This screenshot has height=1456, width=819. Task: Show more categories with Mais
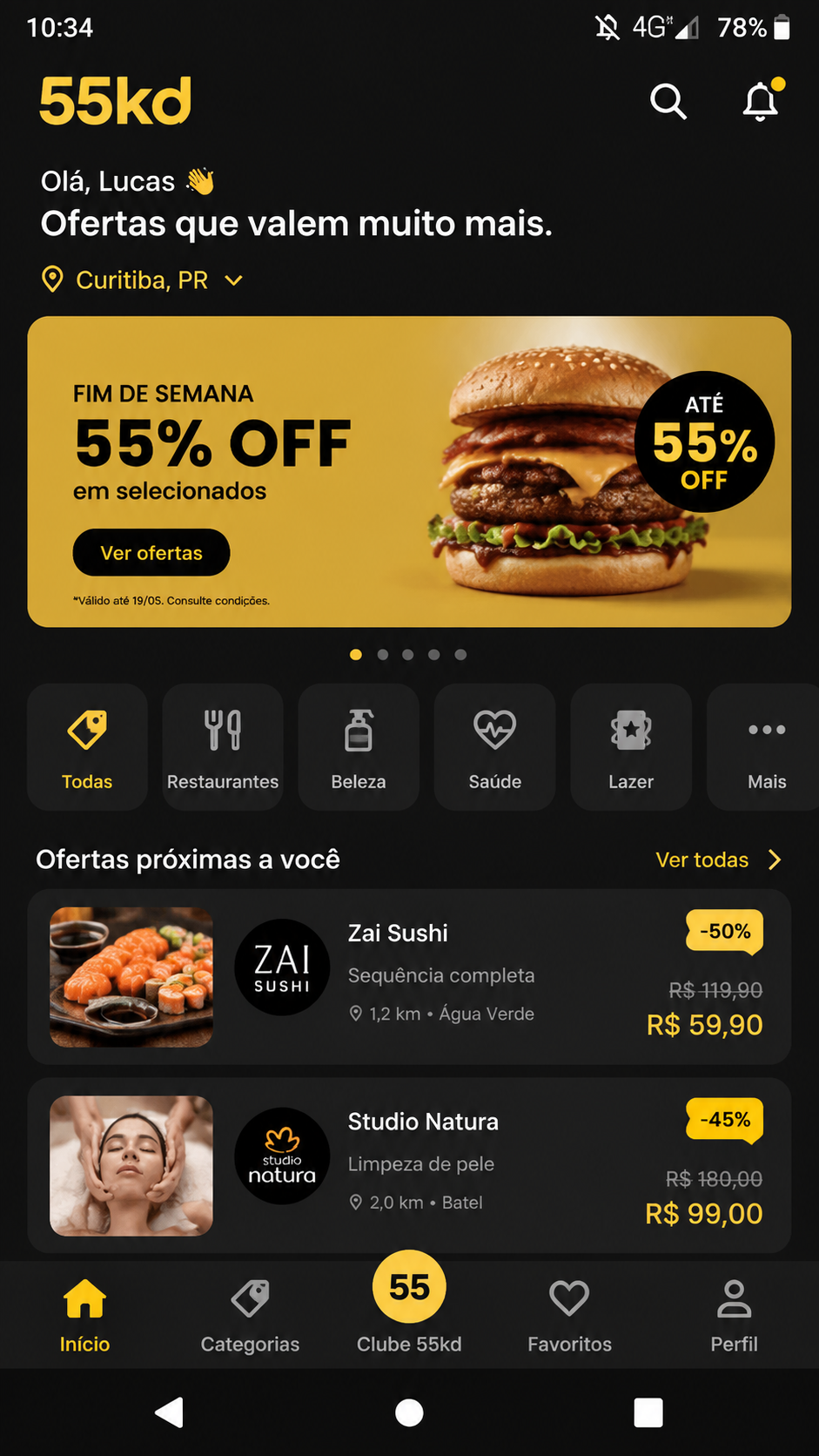pyautogui.click(x=764, y=747)
